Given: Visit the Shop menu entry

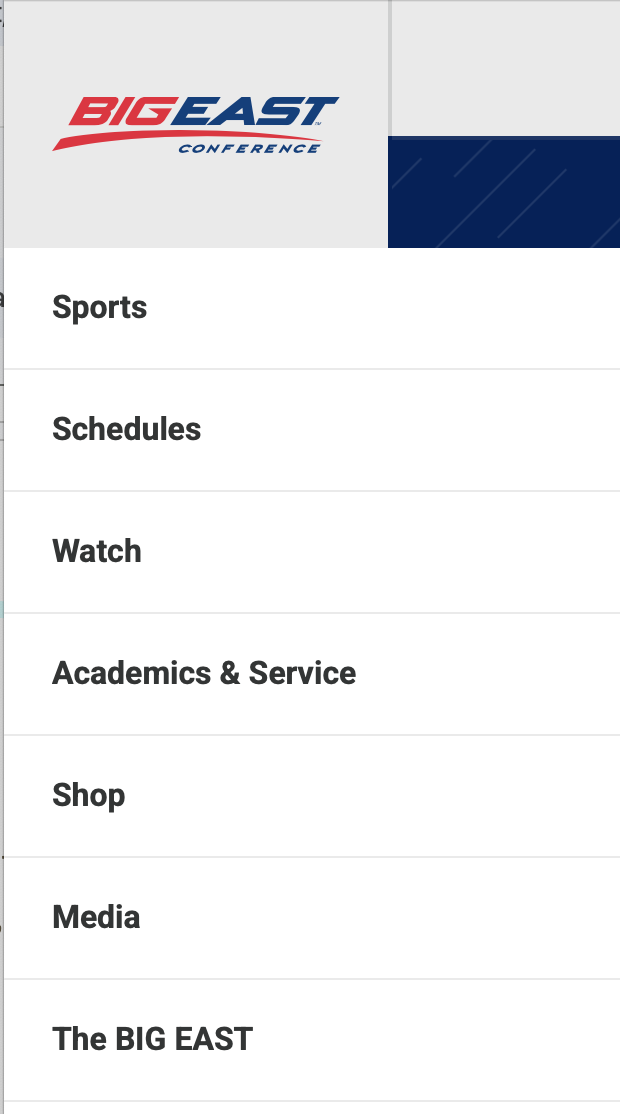Looking at the screenshot, I should [312, 796].
